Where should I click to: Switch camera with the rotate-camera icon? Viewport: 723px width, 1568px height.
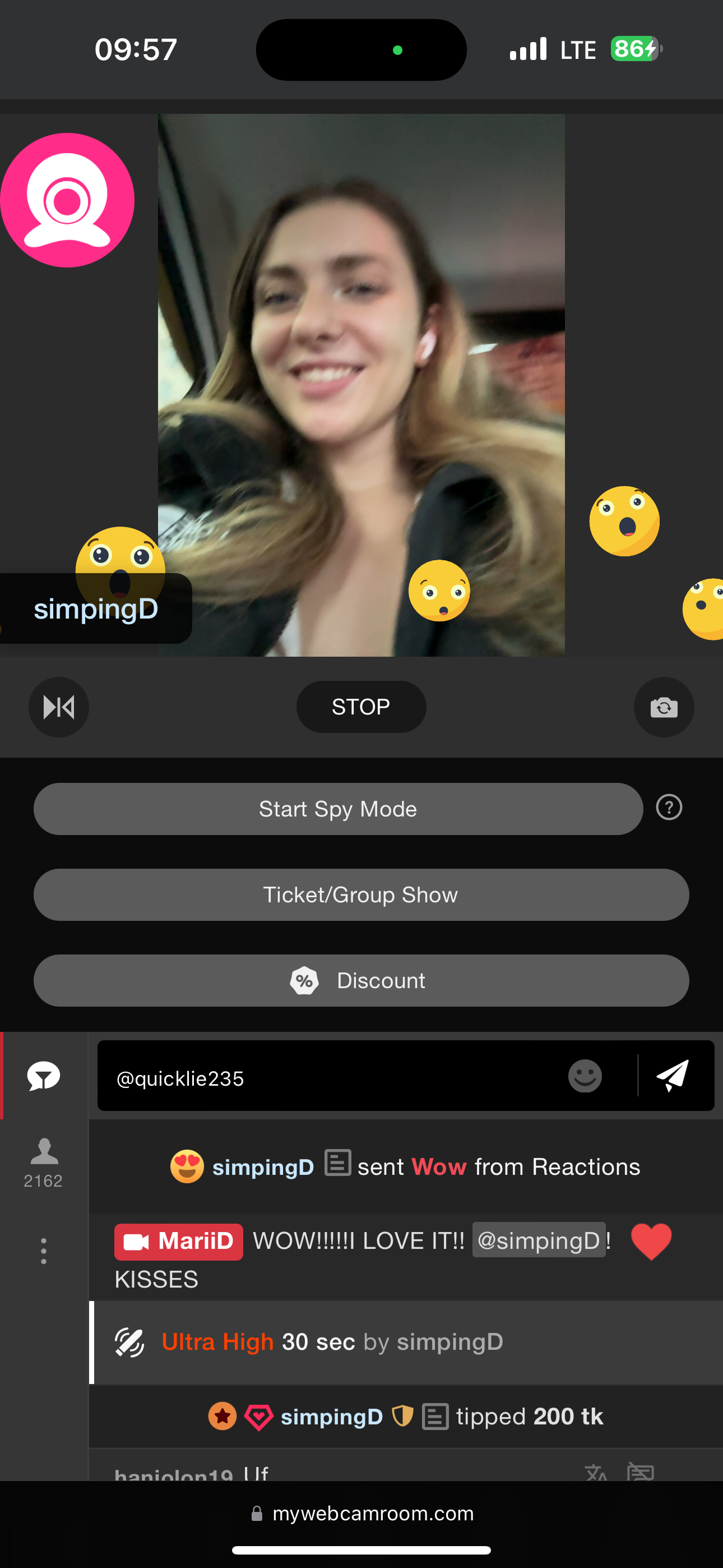tap(664, 707)
